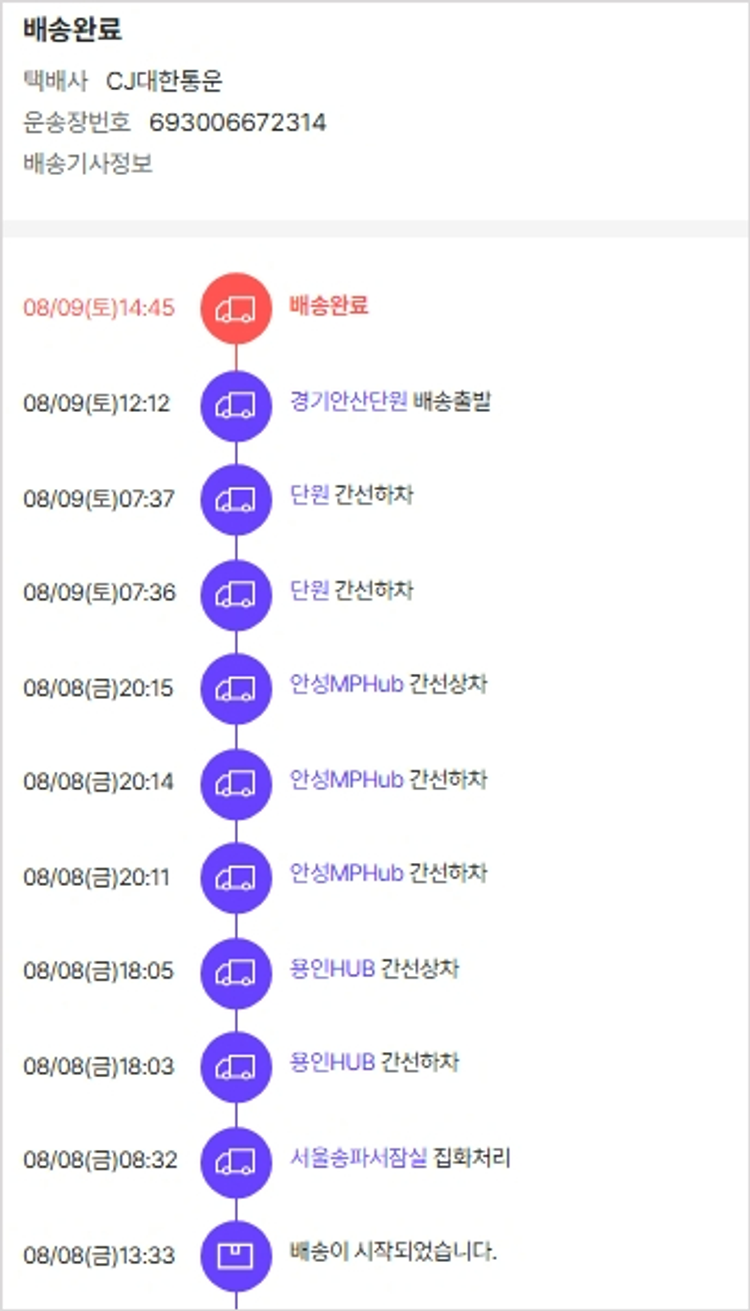Tap 용인HUB link in the 18:05 entry
750x1311 pixels.
tap(332, 969)
